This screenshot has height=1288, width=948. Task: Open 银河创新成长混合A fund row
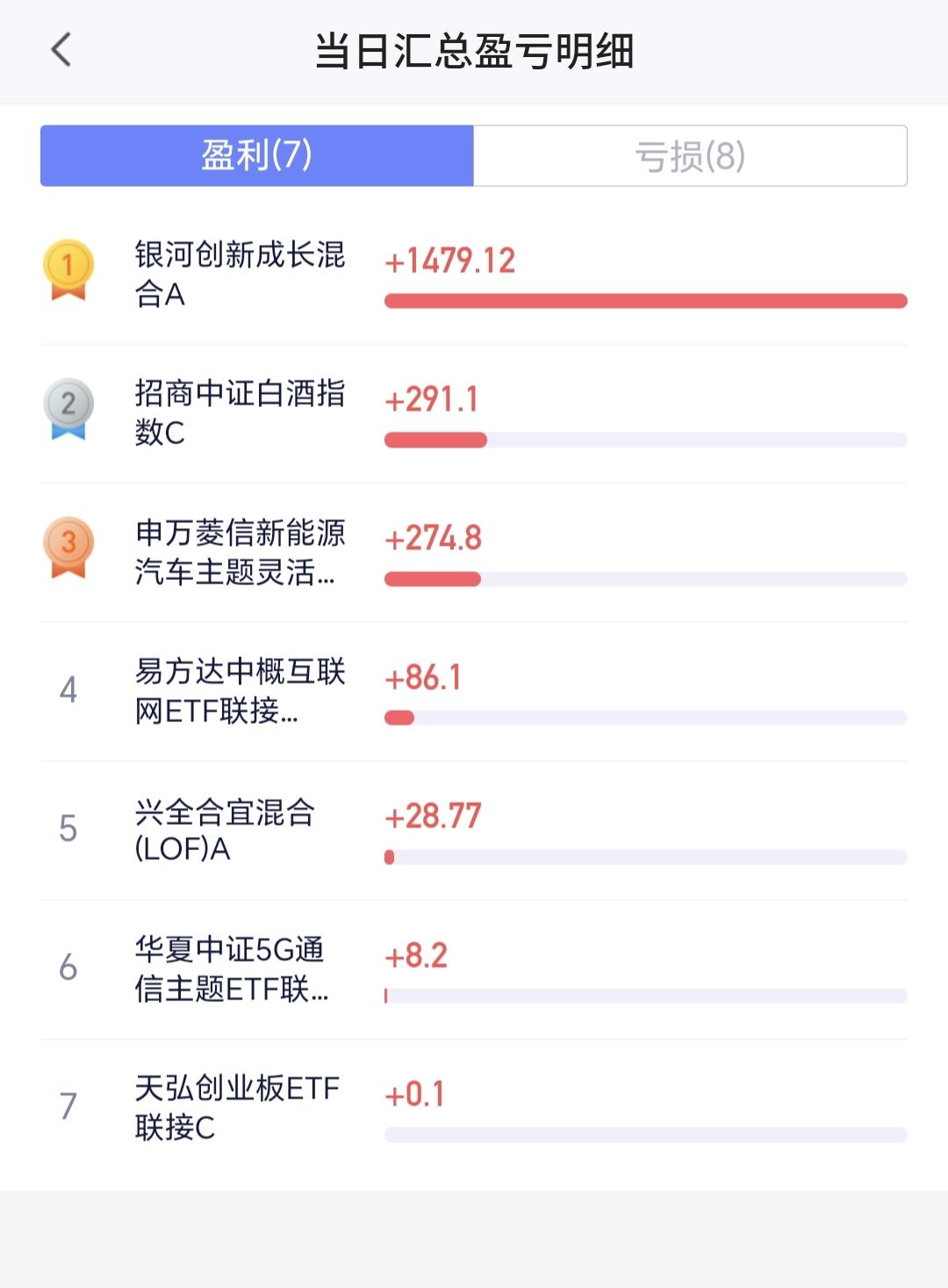(x=474, y=275)
